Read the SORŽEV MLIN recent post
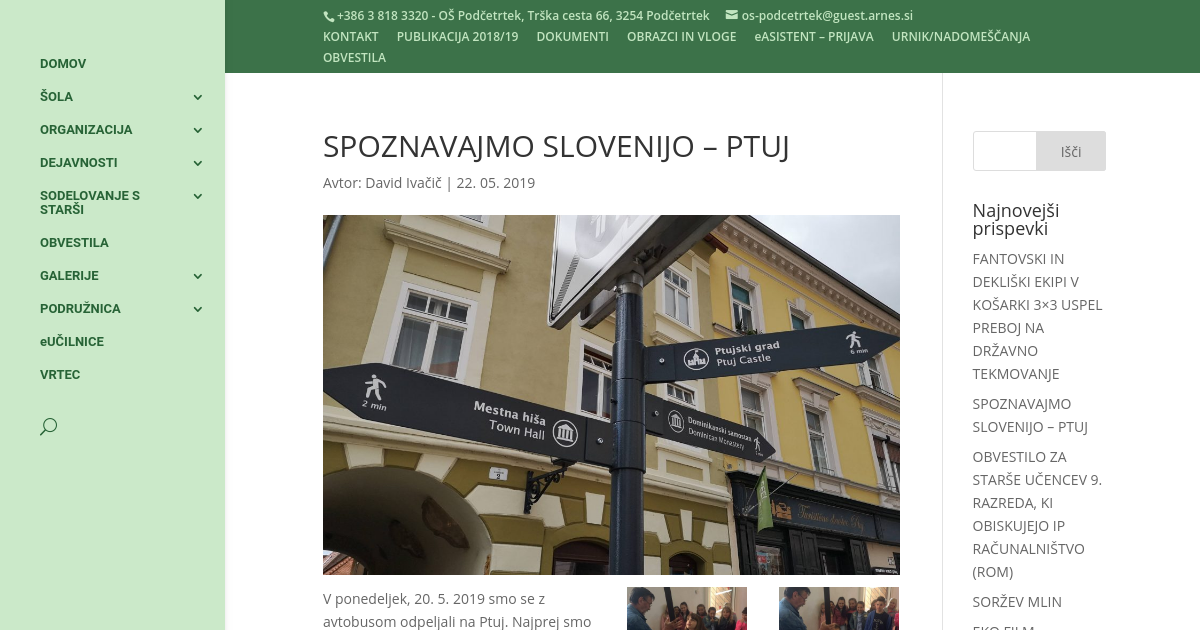1200x630 pixels. (1016, 602)
